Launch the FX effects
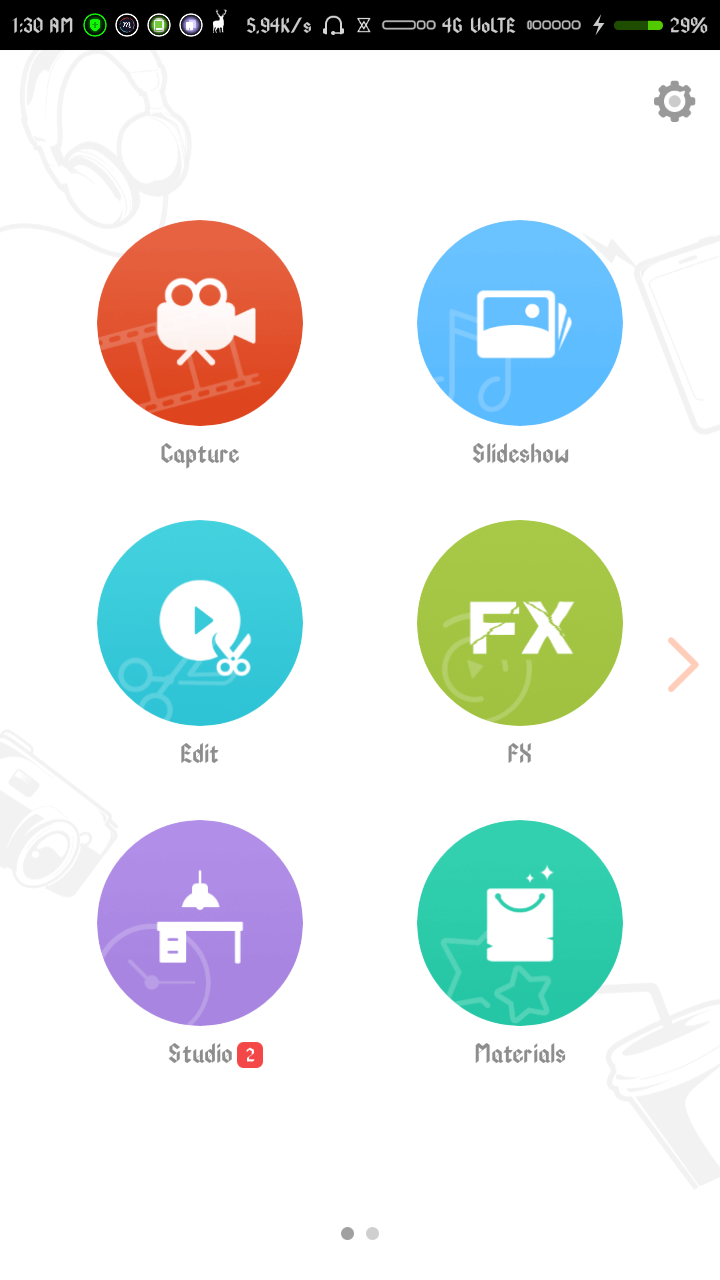This screenshot has height=1280, width=720. click(x=520, y=623)
